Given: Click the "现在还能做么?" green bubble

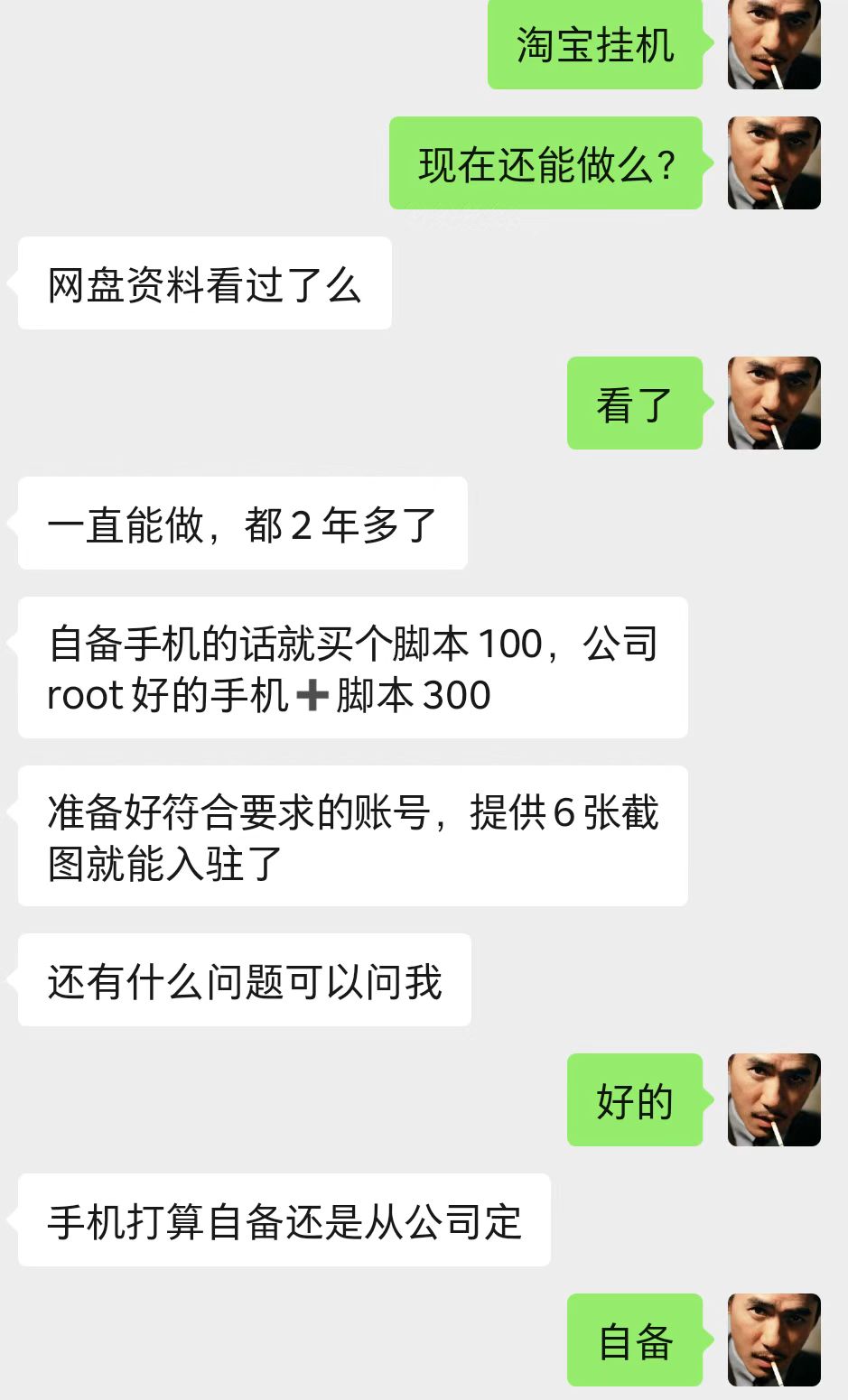Looking at the screenshot, I should 546,162.
